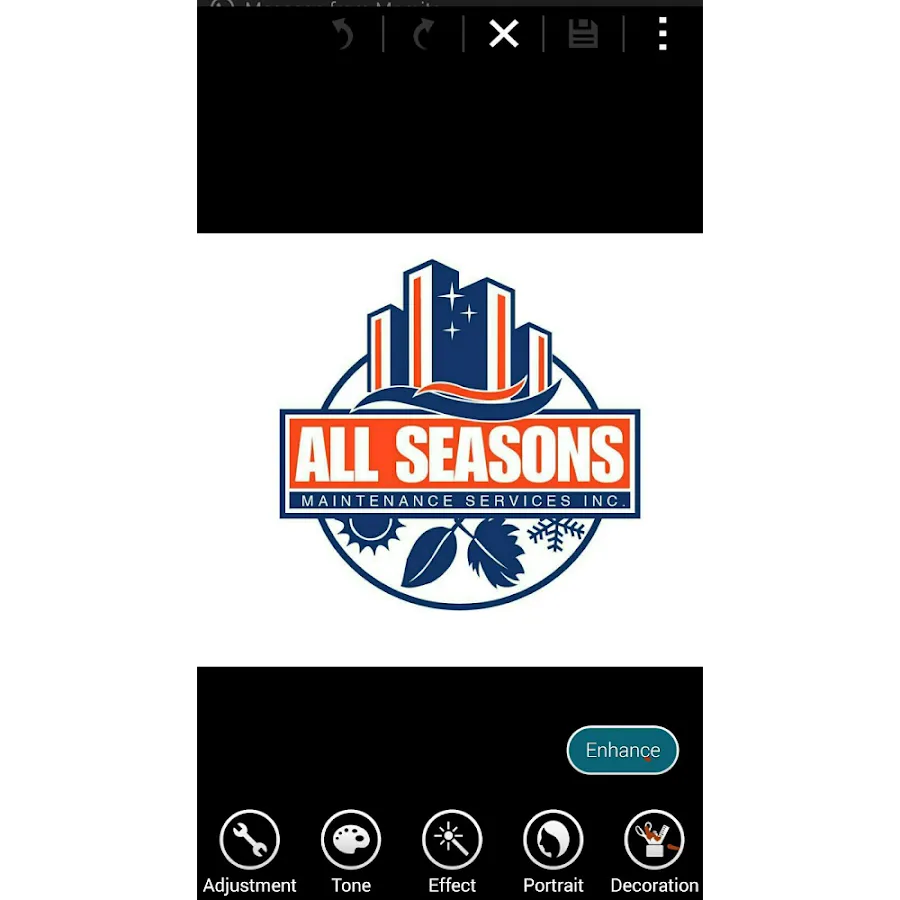
Task: Close the photo editor
Action: tap(503, 35)
